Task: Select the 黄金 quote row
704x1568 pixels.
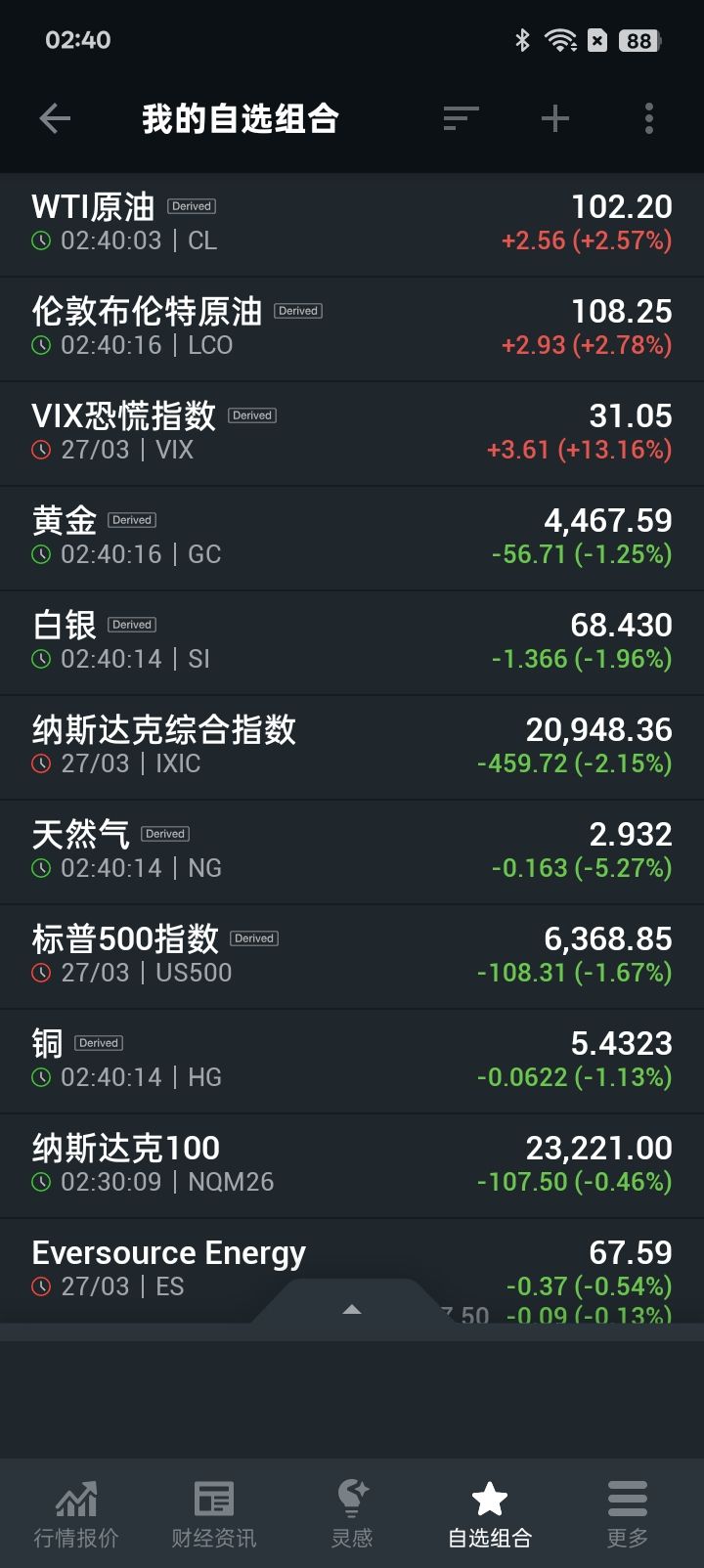Action: click(352, 538)
